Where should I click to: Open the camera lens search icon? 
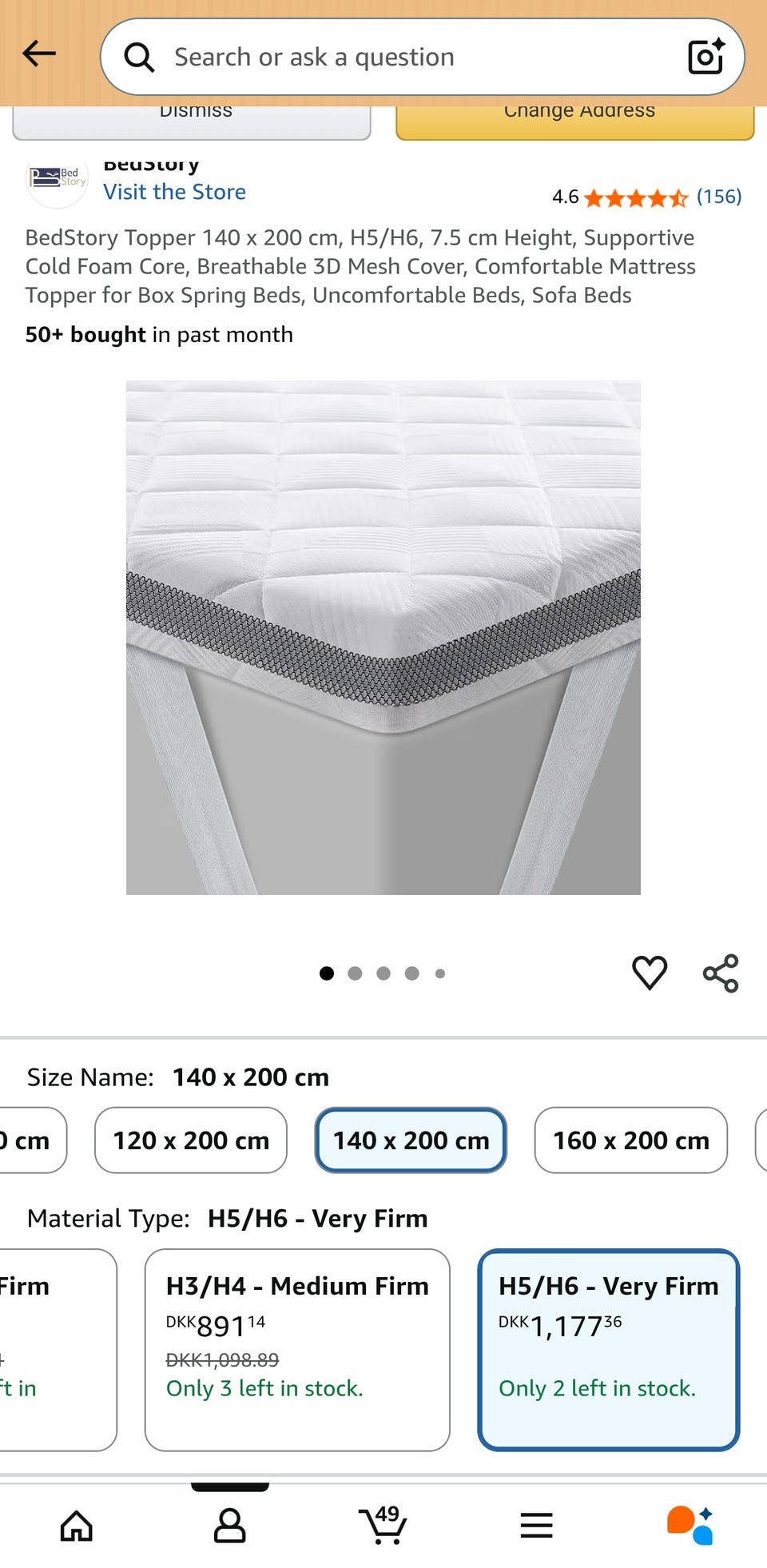705,56
